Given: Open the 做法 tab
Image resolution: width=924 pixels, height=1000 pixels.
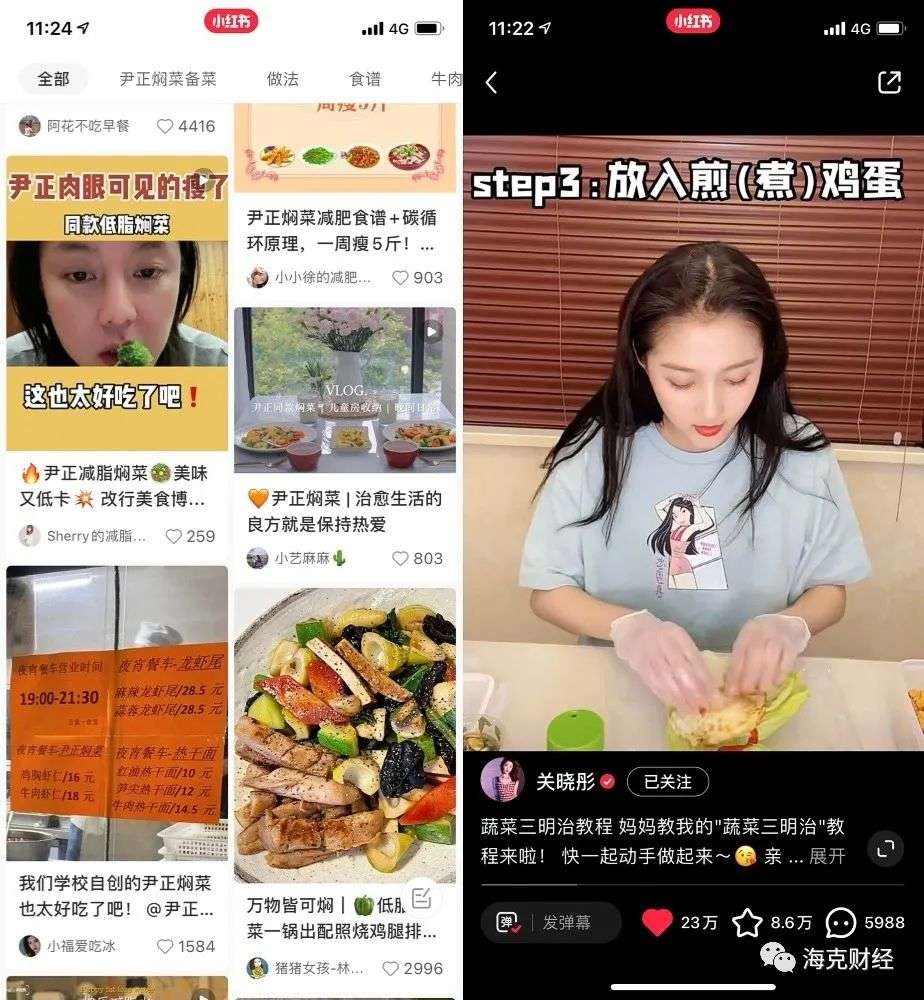Looking at the screenshot, I should 282,79.
